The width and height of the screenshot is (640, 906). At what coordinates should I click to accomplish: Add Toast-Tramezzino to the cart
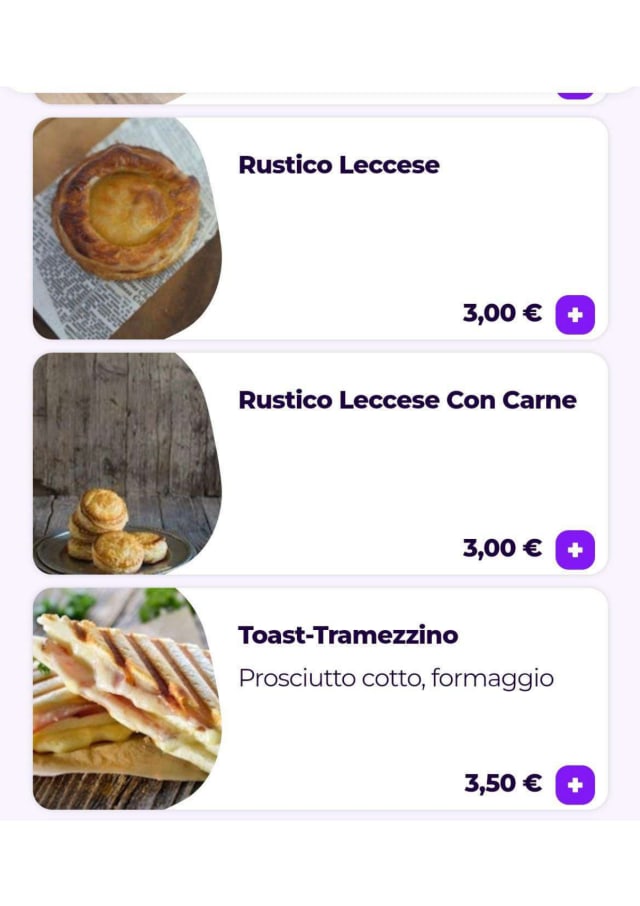click(x=575, y=785)
